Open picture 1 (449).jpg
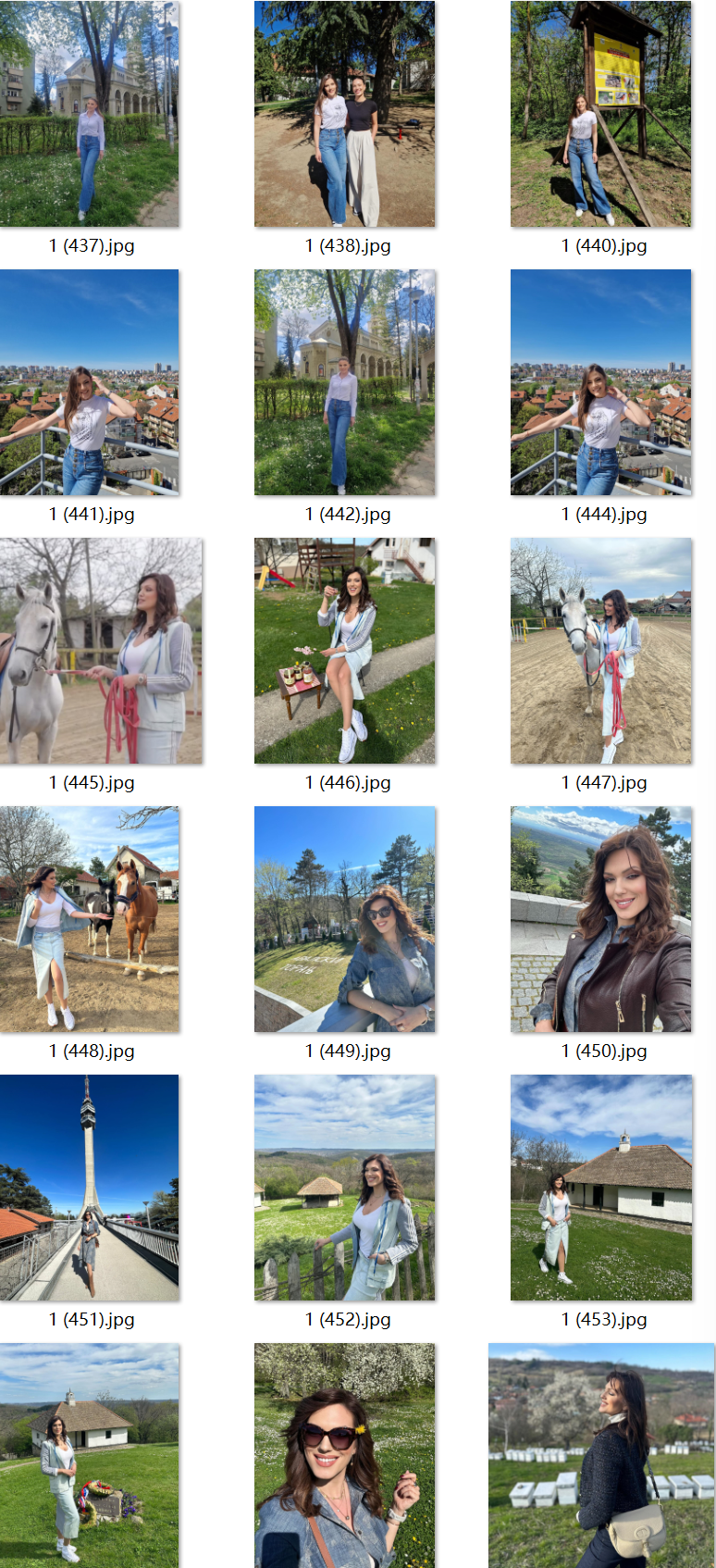 coord(344,919)
